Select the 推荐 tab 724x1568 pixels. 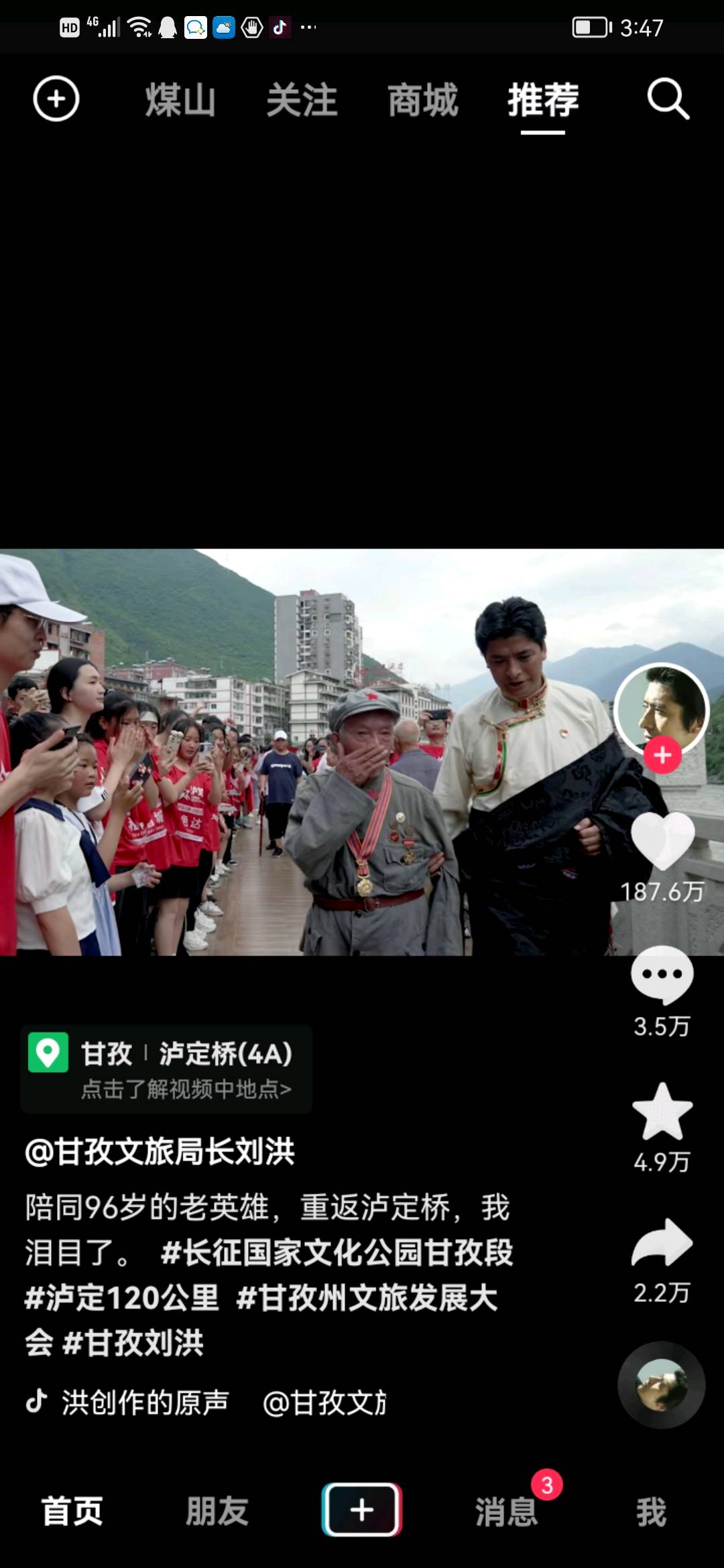pyautogui.click(x=543, y=101)
